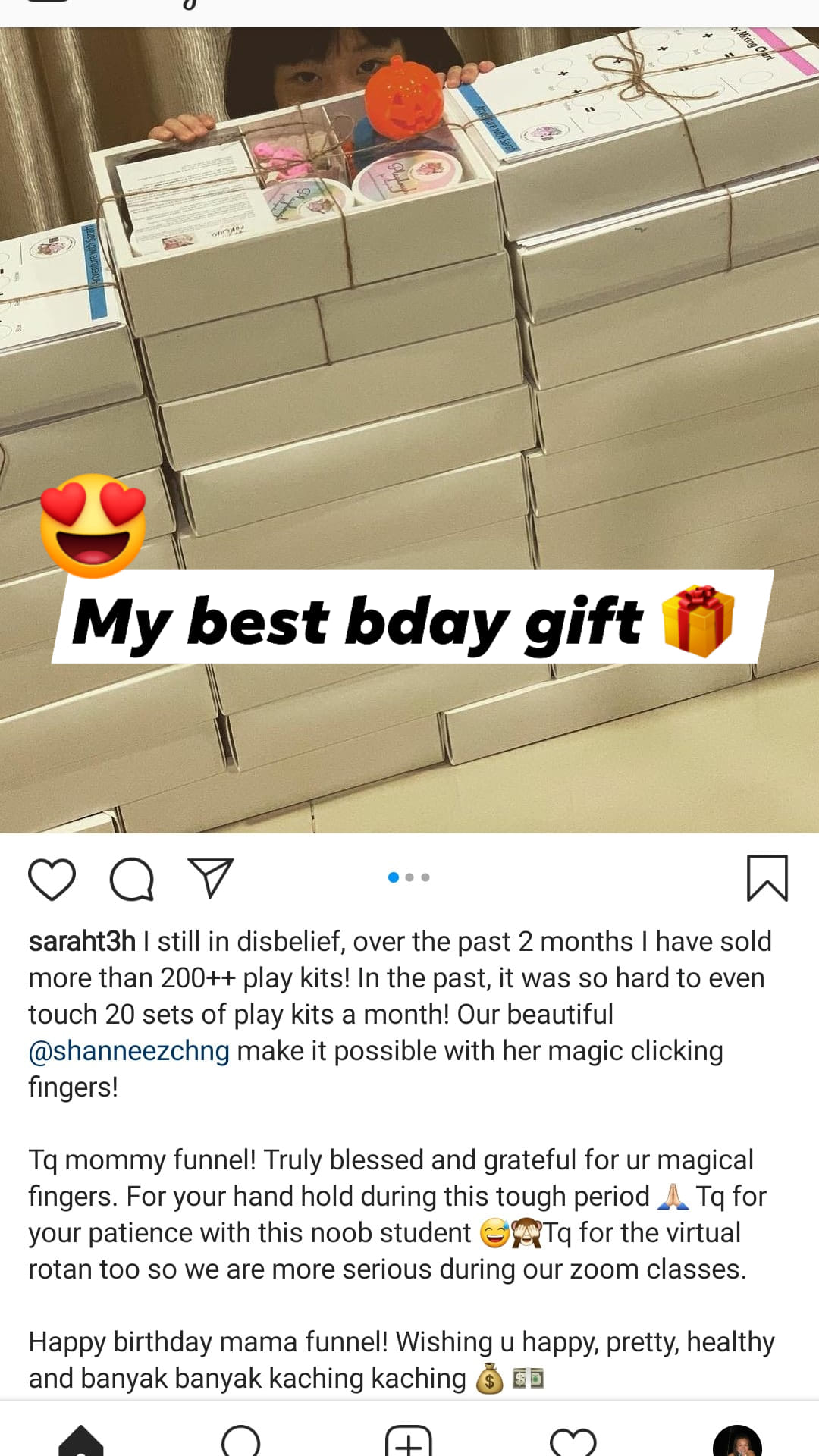Bookmark this post
The width and height of the screenshot is (819, 1456).
coord(767,878)
